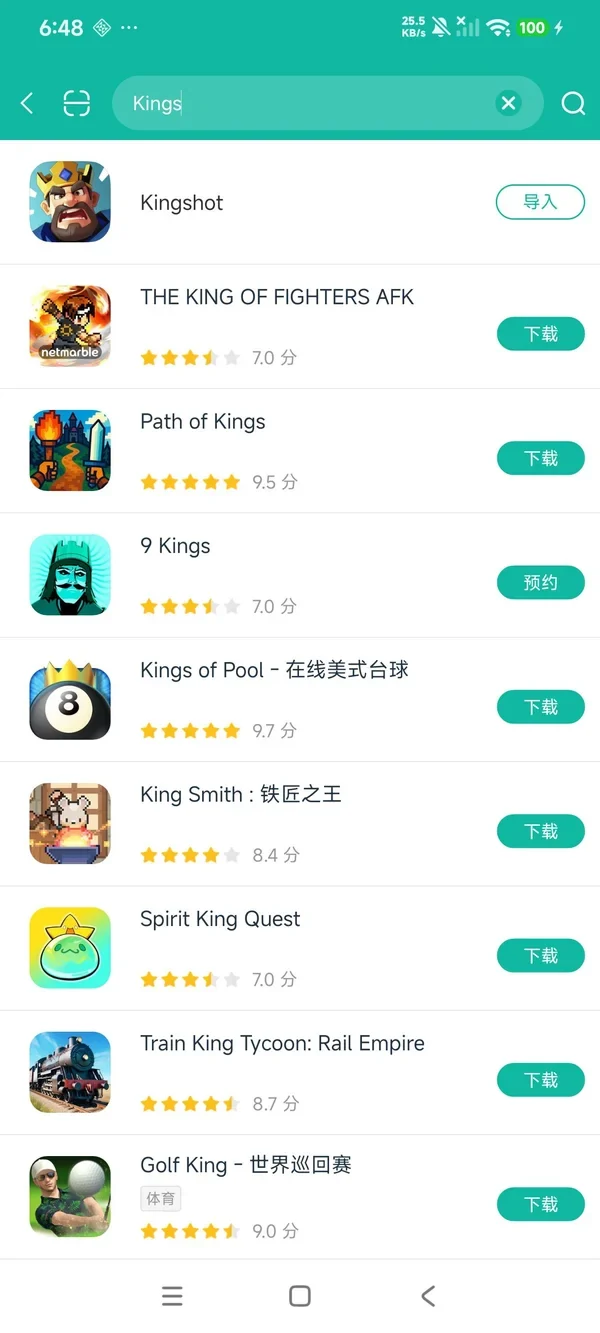Image resolution: width=600 pixels, height=1333 pixels.
Task: Open the Path of Kings app page
Action: [x=300, y=451]
